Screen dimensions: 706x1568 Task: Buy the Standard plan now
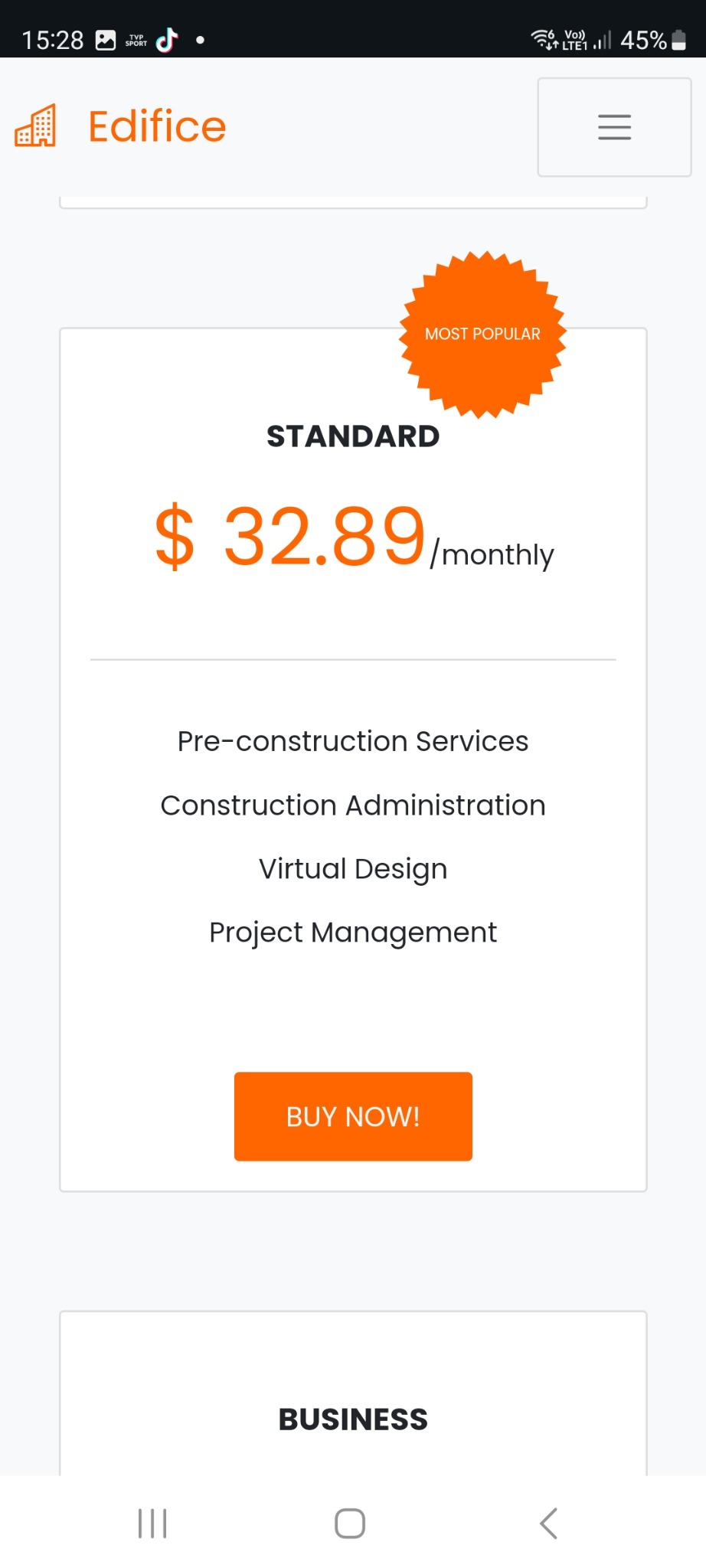[x=353, y=1116]
